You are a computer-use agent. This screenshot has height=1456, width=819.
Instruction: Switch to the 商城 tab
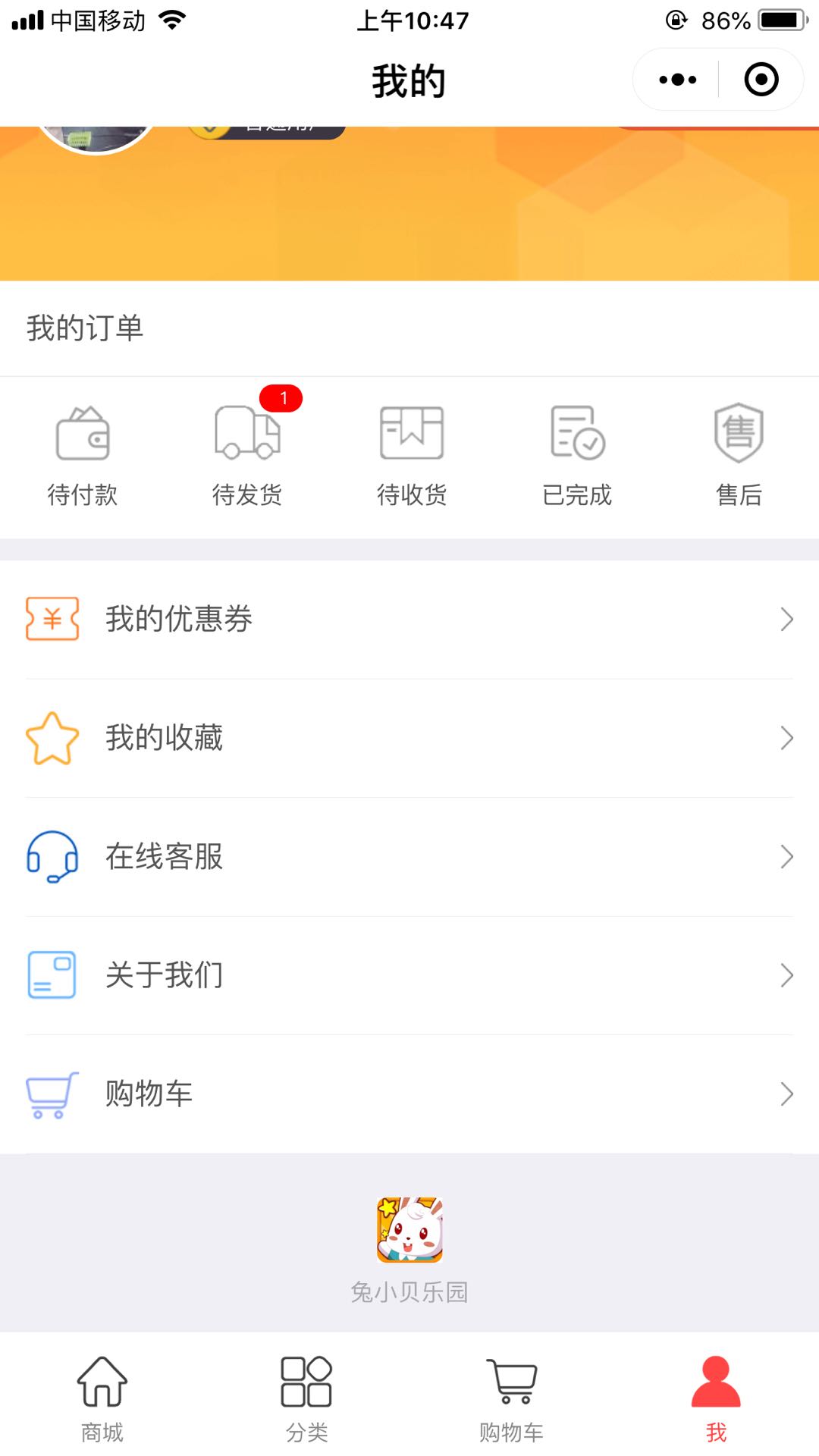click(102, 1398)
